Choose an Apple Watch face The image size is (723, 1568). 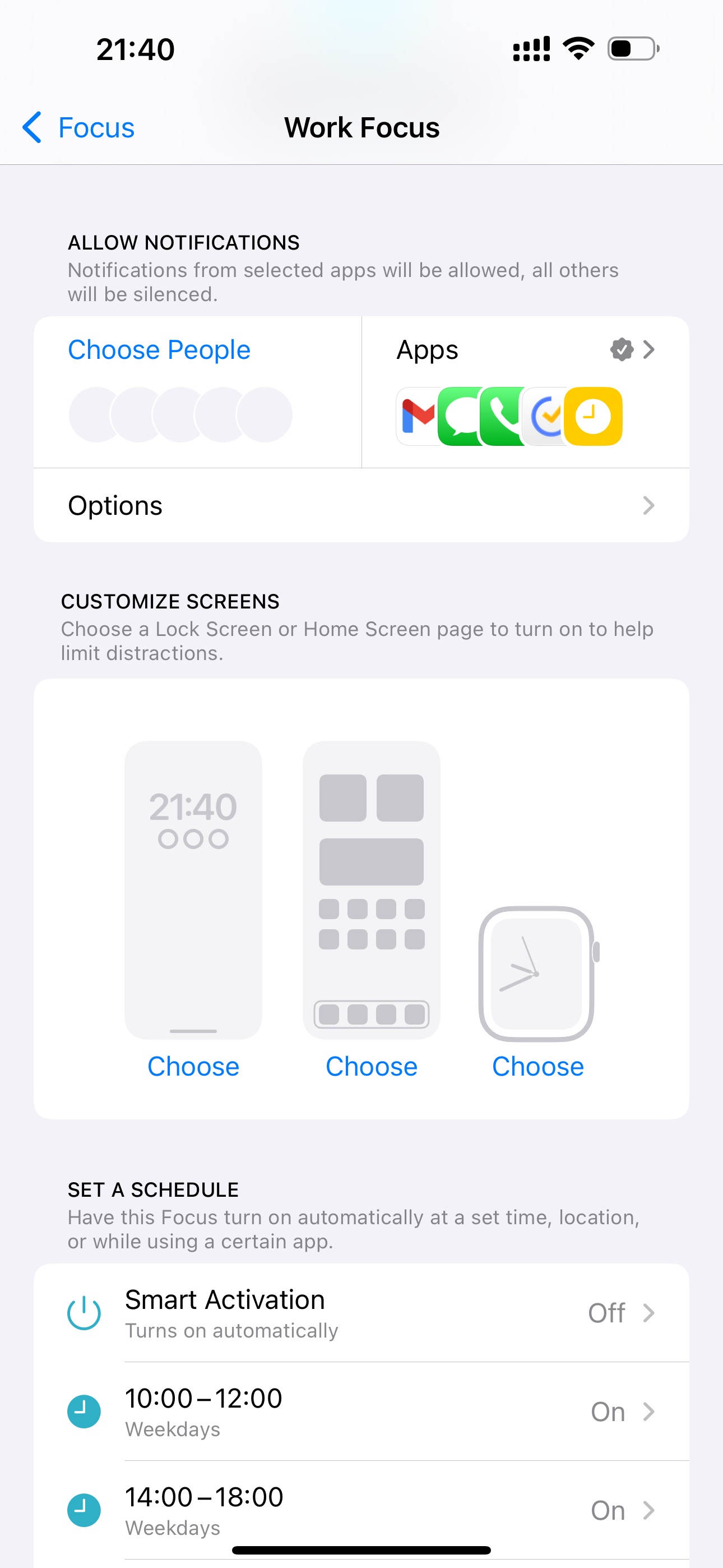(537, 1067)
